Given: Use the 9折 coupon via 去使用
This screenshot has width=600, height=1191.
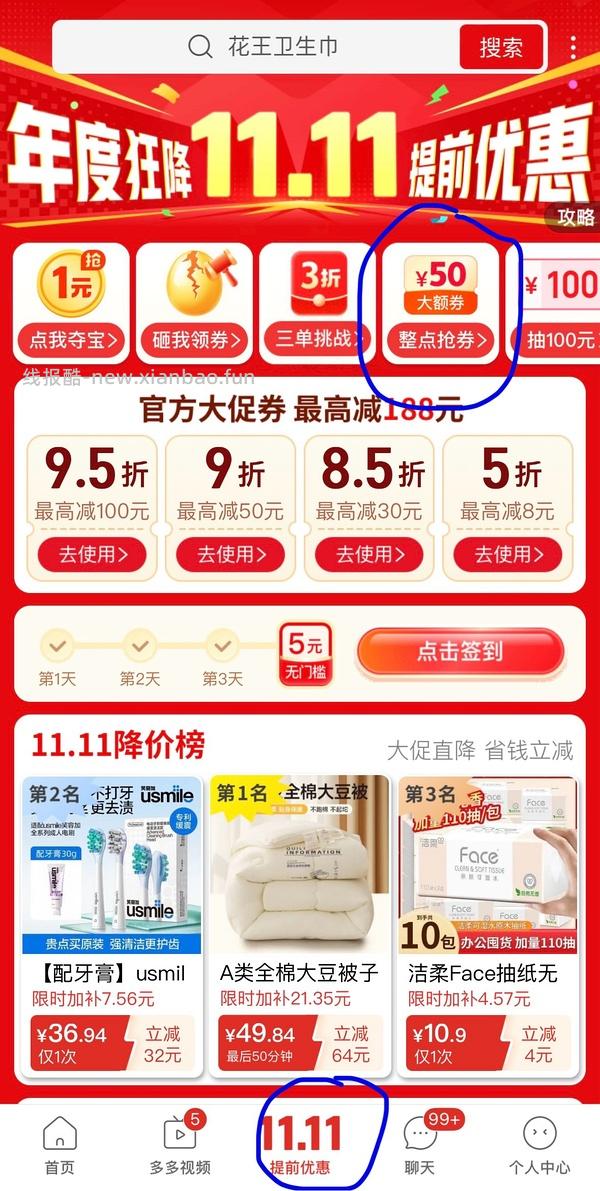Looking at the screenshot, I should (231, 554).
